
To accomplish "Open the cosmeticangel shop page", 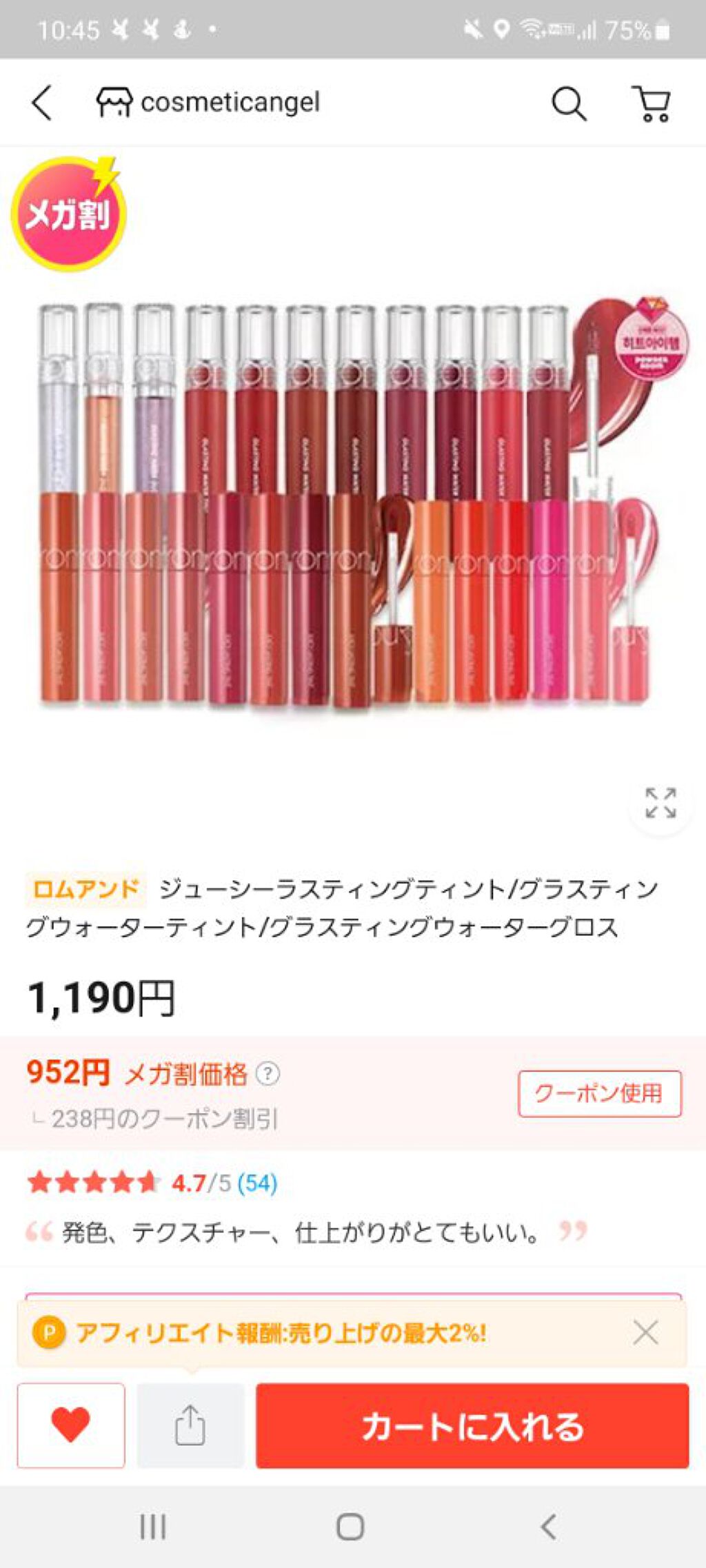I will [x=208, y=103].
